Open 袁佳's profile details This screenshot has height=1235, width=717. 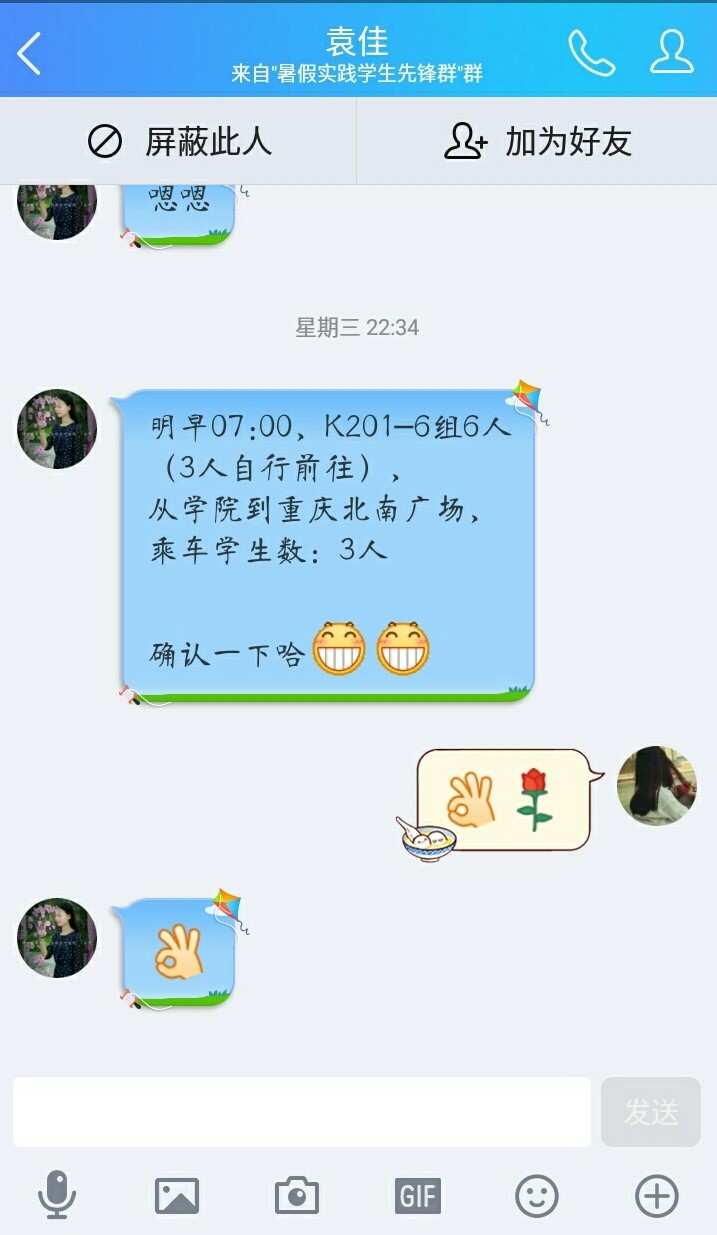(671, 52)
